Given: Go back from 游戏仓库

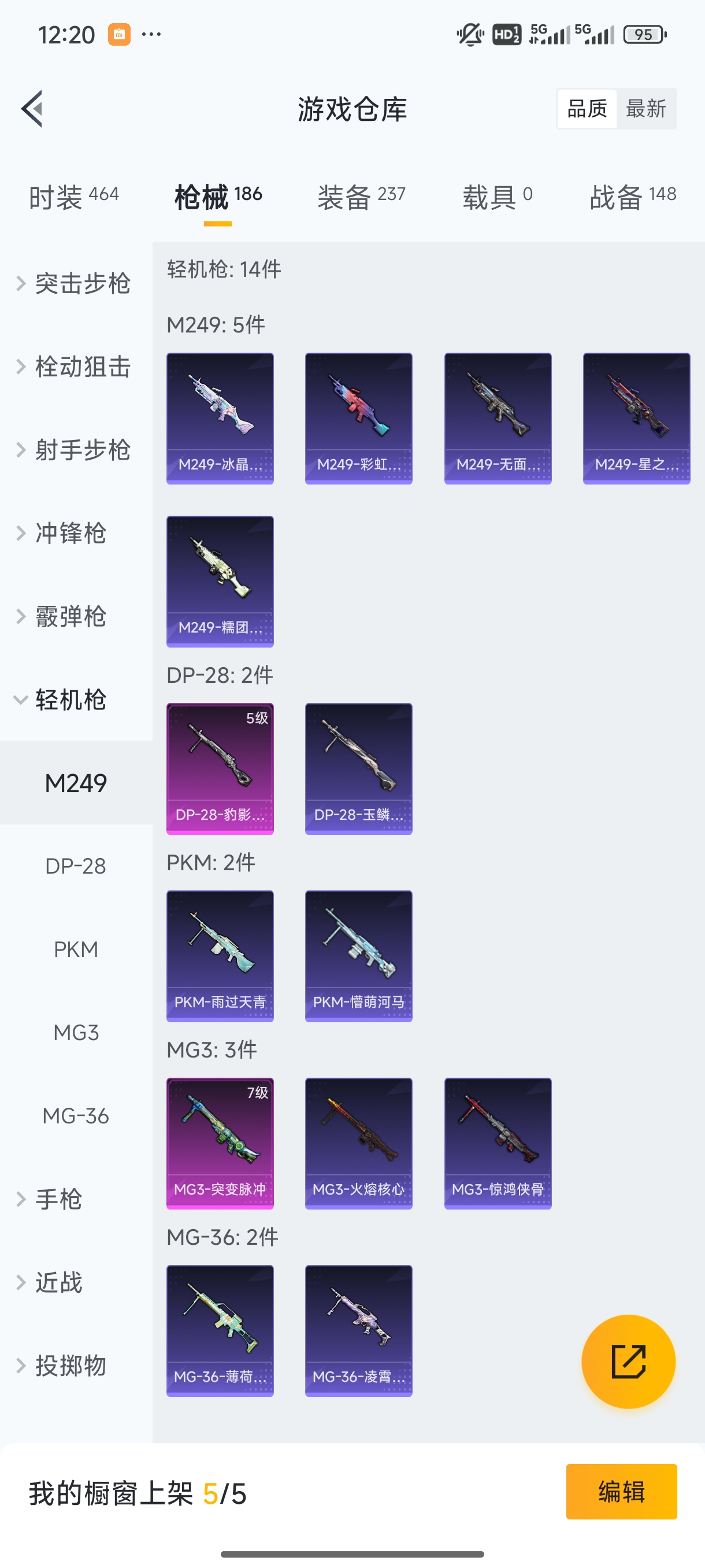Looking at the screenshot, I should [32, 109].
